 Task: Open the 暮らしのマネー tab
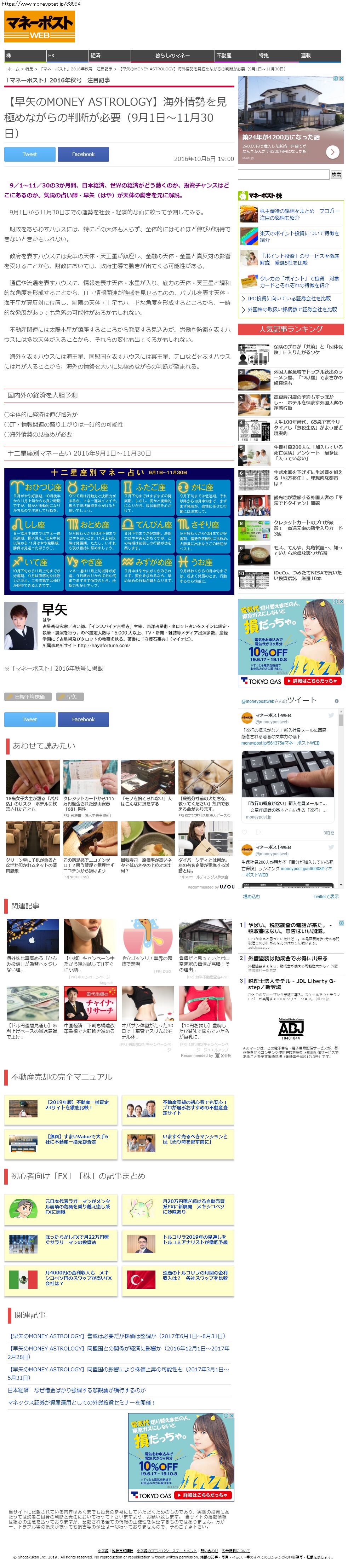pos(172,56)
